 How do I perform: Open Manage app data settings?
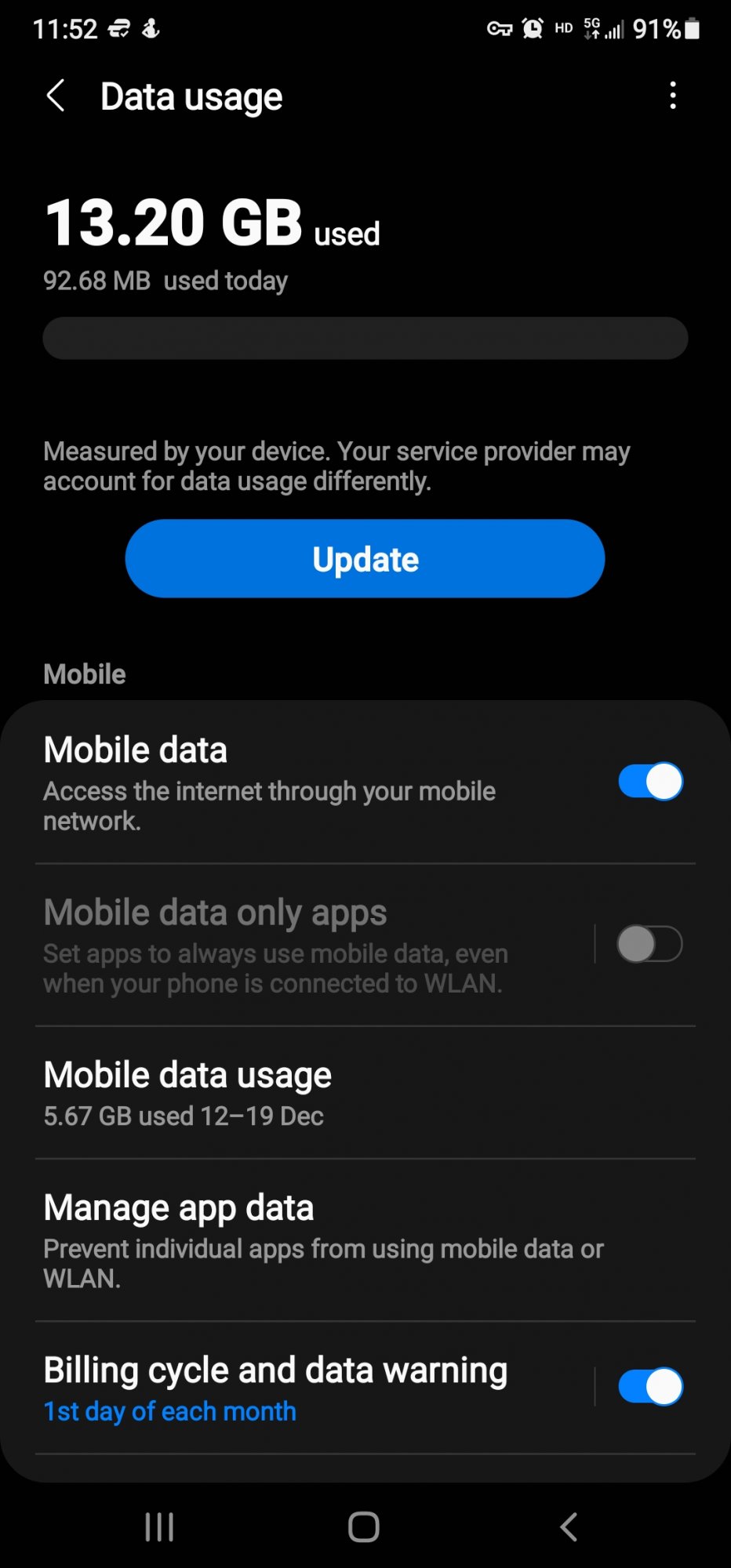pos(314,1240)
